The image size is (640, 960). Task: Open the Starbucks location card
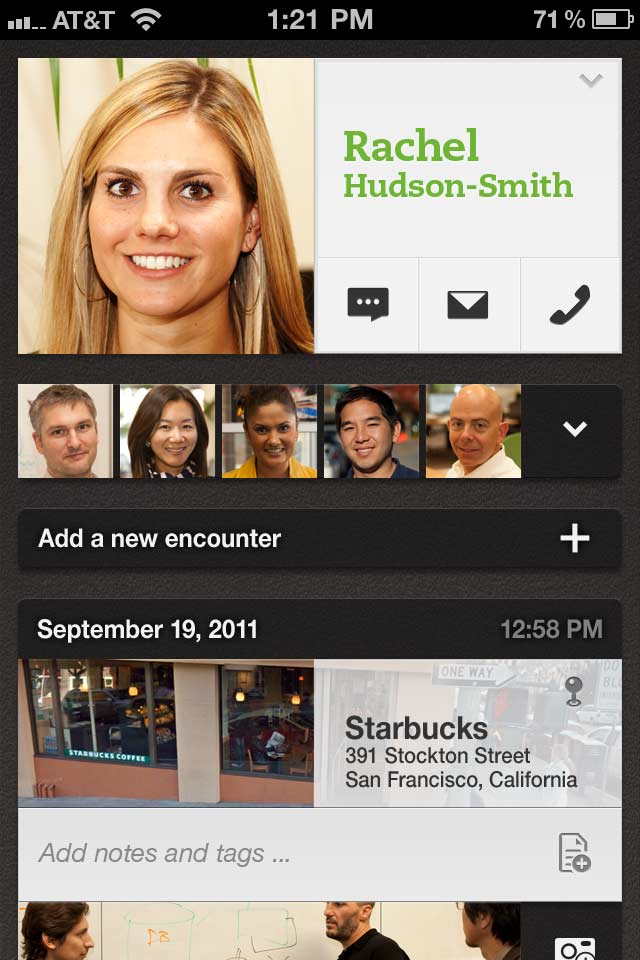320,733
